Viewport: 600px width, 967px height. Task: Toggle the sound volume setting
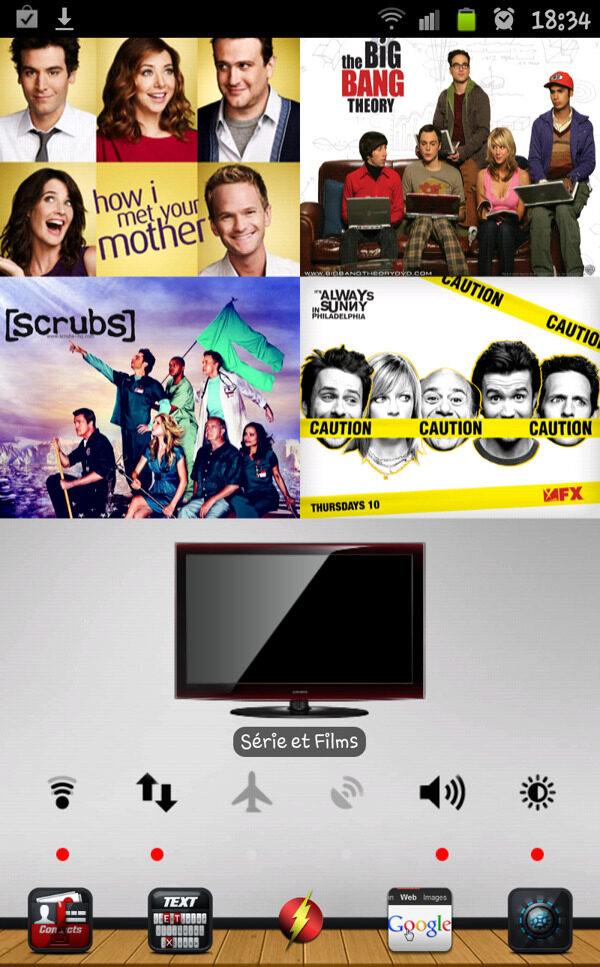[x=441, y=794]
